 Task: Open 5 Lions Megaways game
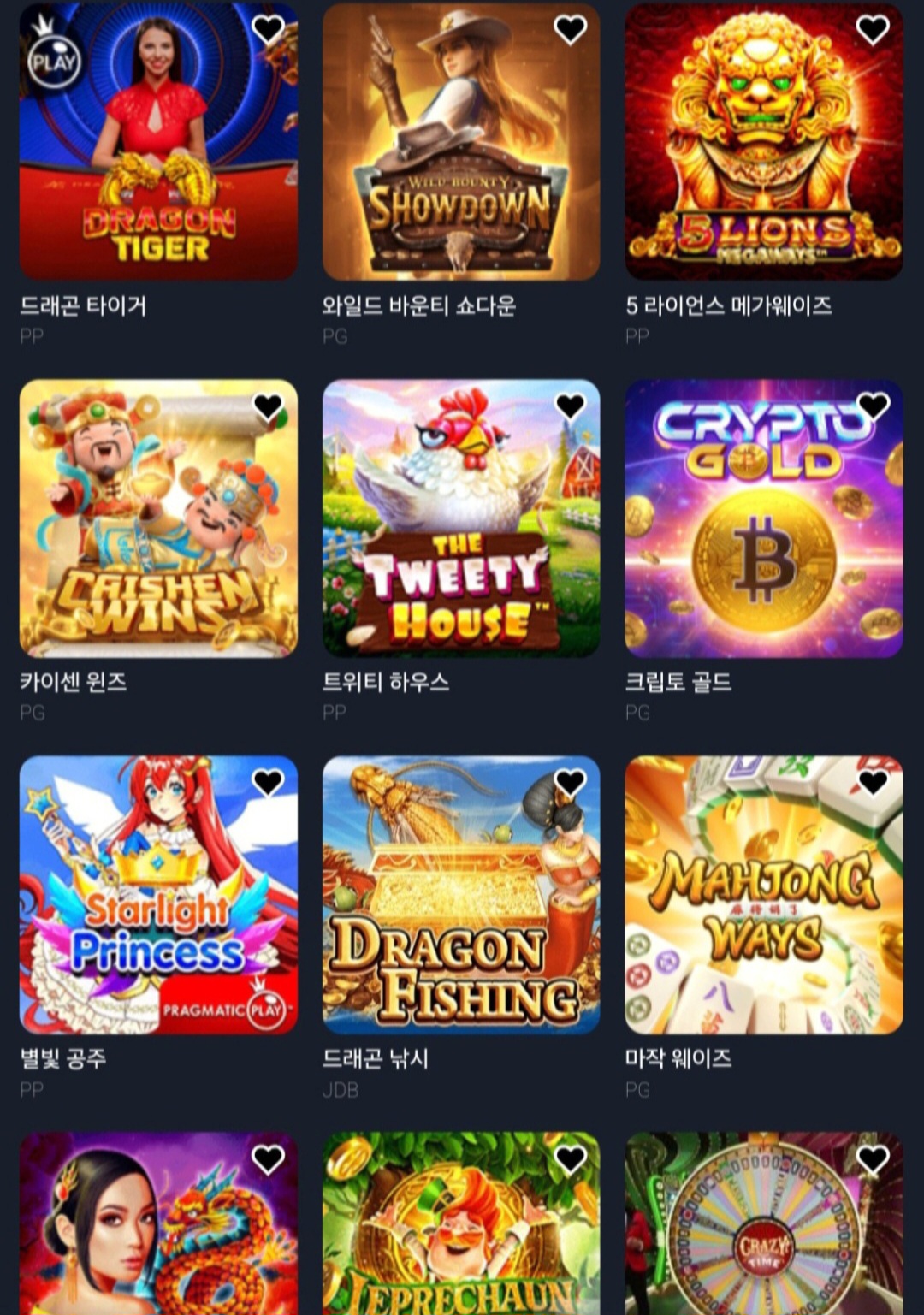click(764, 142)
